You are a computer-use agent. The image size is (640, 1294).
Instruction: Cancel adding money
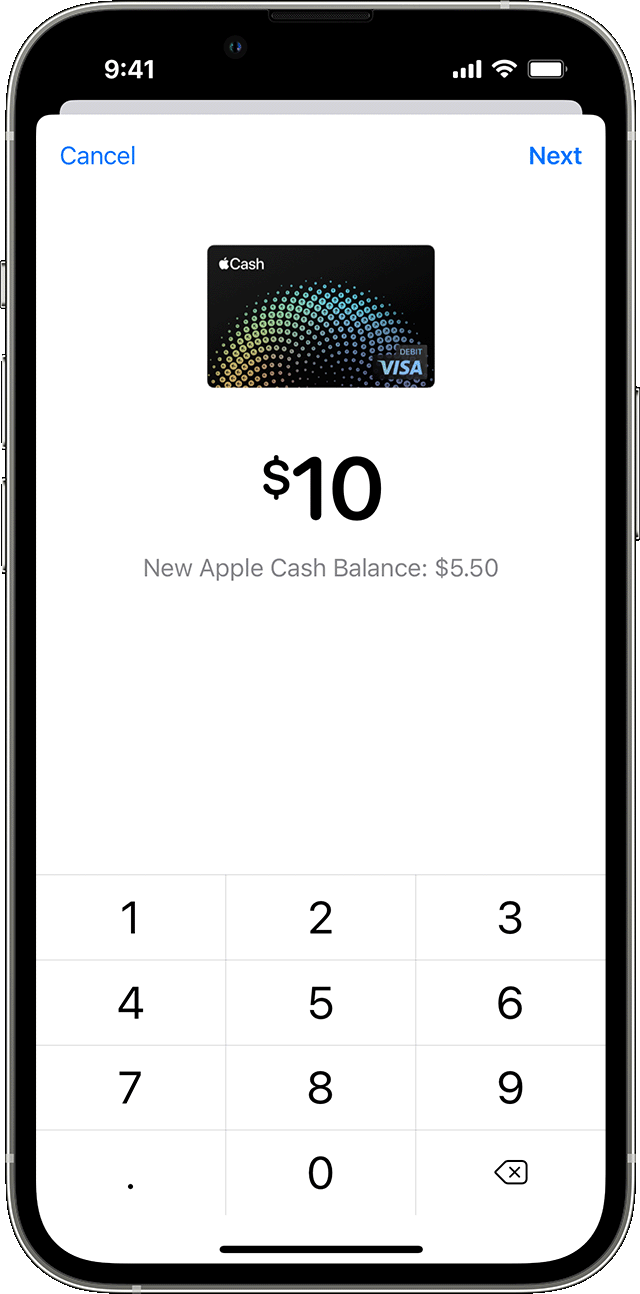click(x=97, y=156)
